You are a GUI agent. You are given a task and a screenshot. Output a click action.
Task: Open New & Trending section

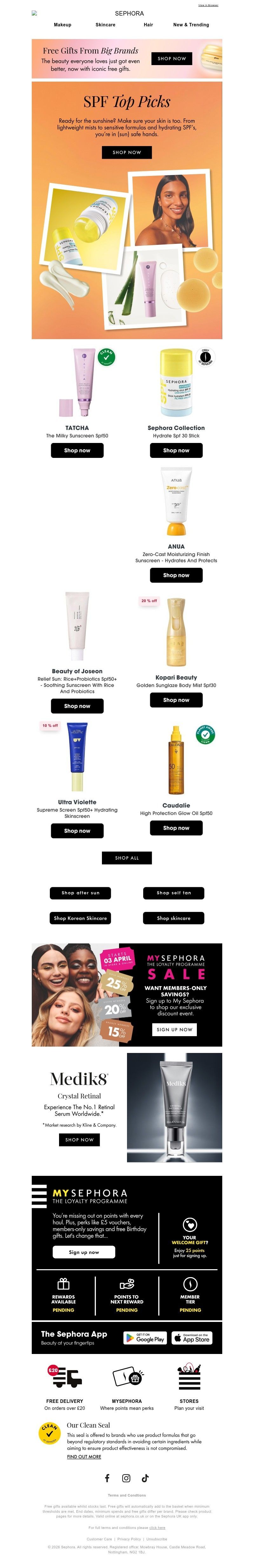click(x=190, y=25)
